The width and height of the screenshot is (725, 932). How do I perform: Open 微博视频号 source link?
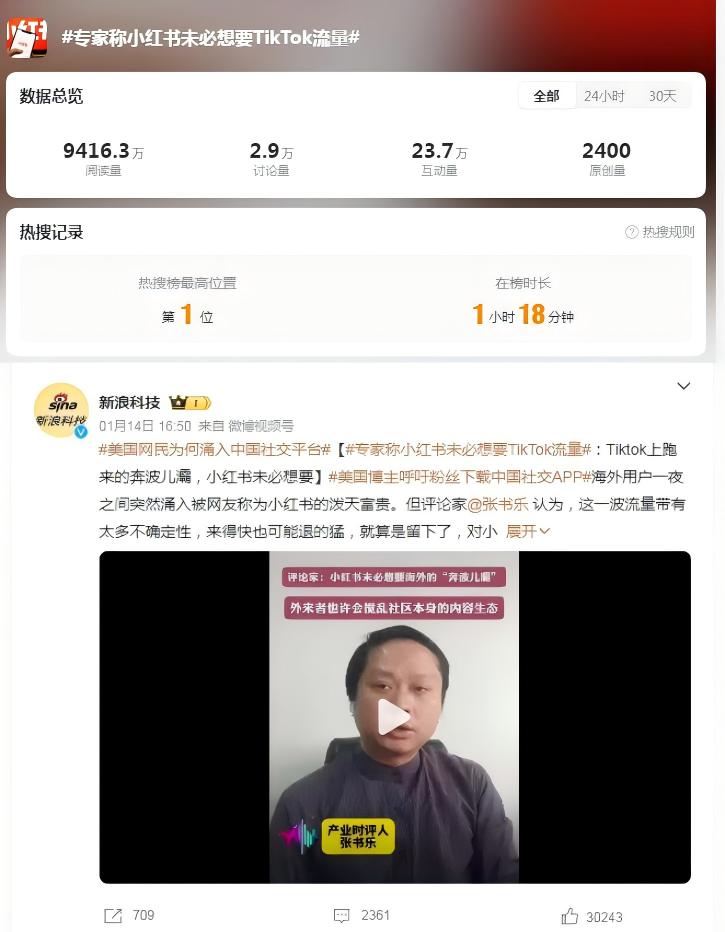(261, 425)
